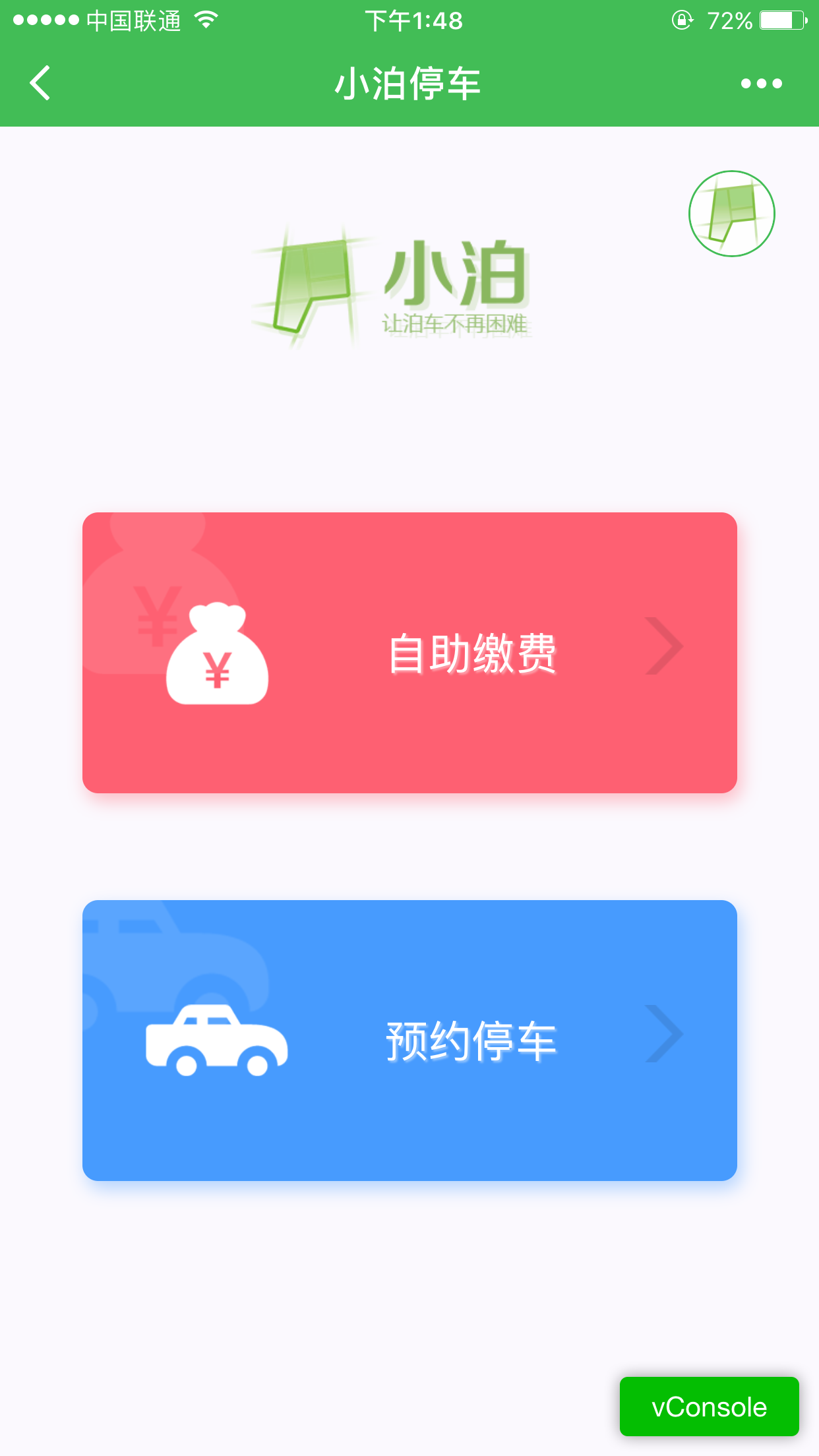Go back using the top-left arrow
This screenshot has width=819, height=1456.
tap(40, 83)
